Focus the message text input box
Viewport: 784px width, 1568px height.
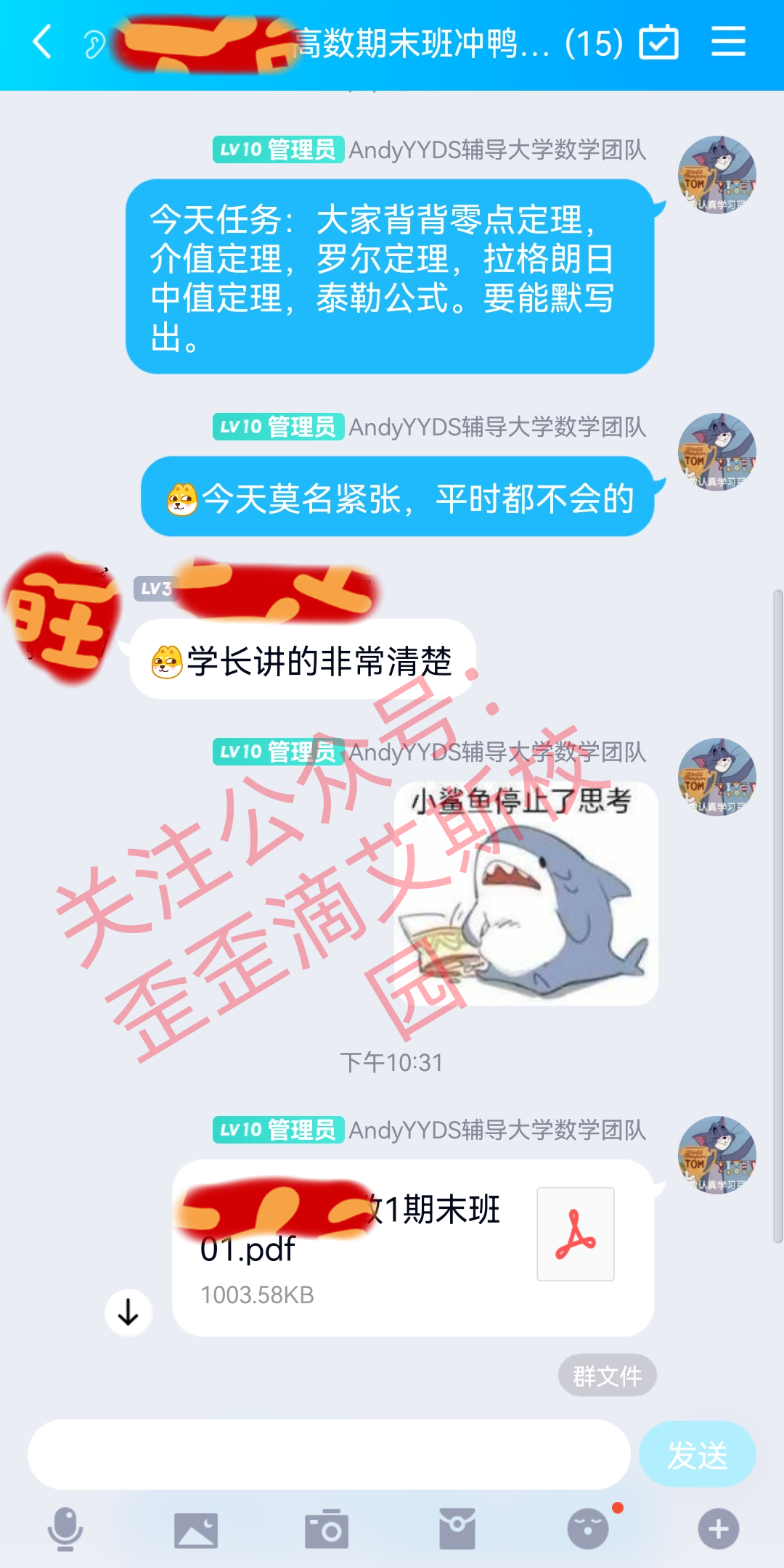[x=329, y=1454]
